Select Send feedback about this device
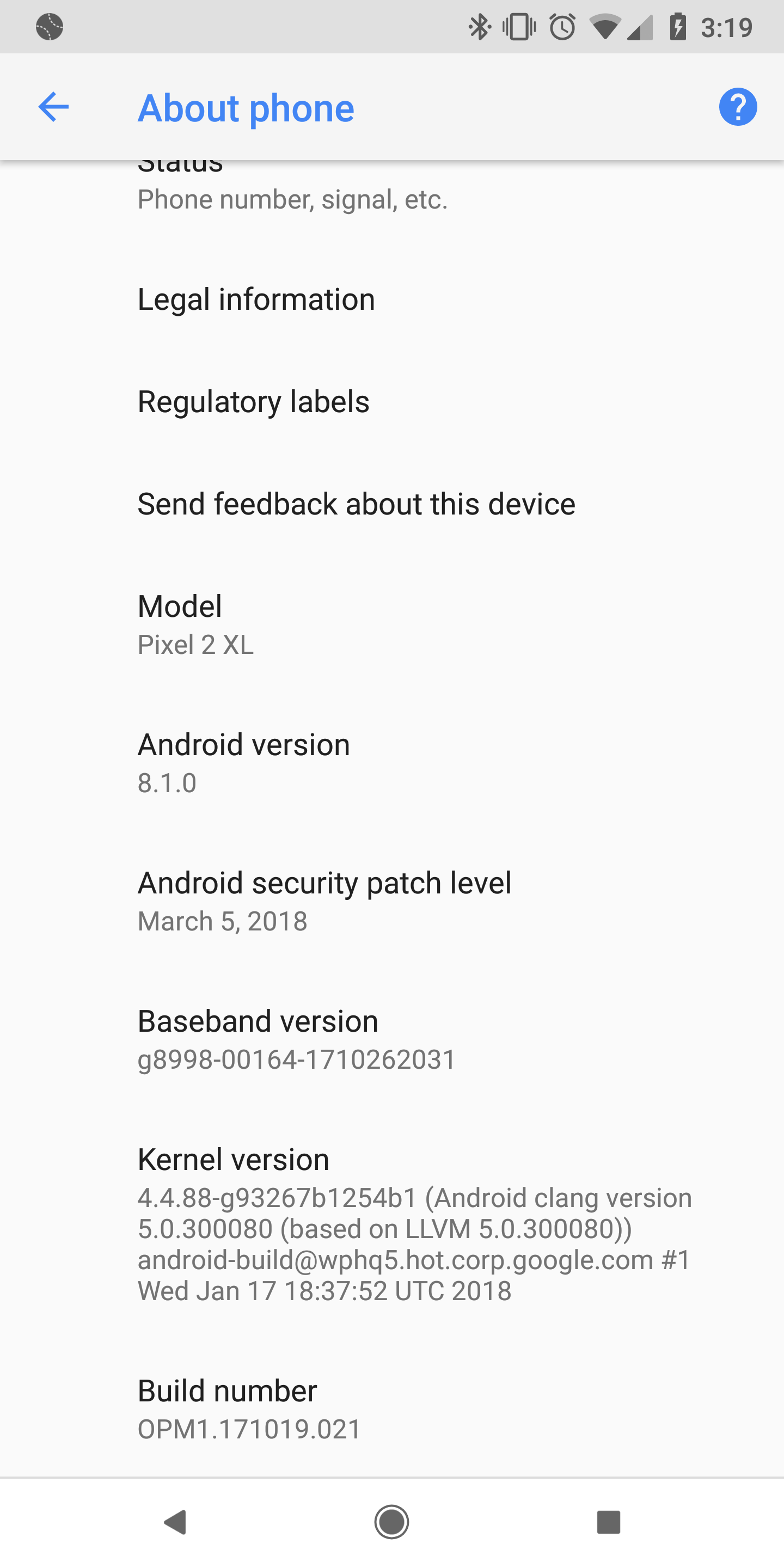This screenshot has height=1568, width=784. click(356, 504)
